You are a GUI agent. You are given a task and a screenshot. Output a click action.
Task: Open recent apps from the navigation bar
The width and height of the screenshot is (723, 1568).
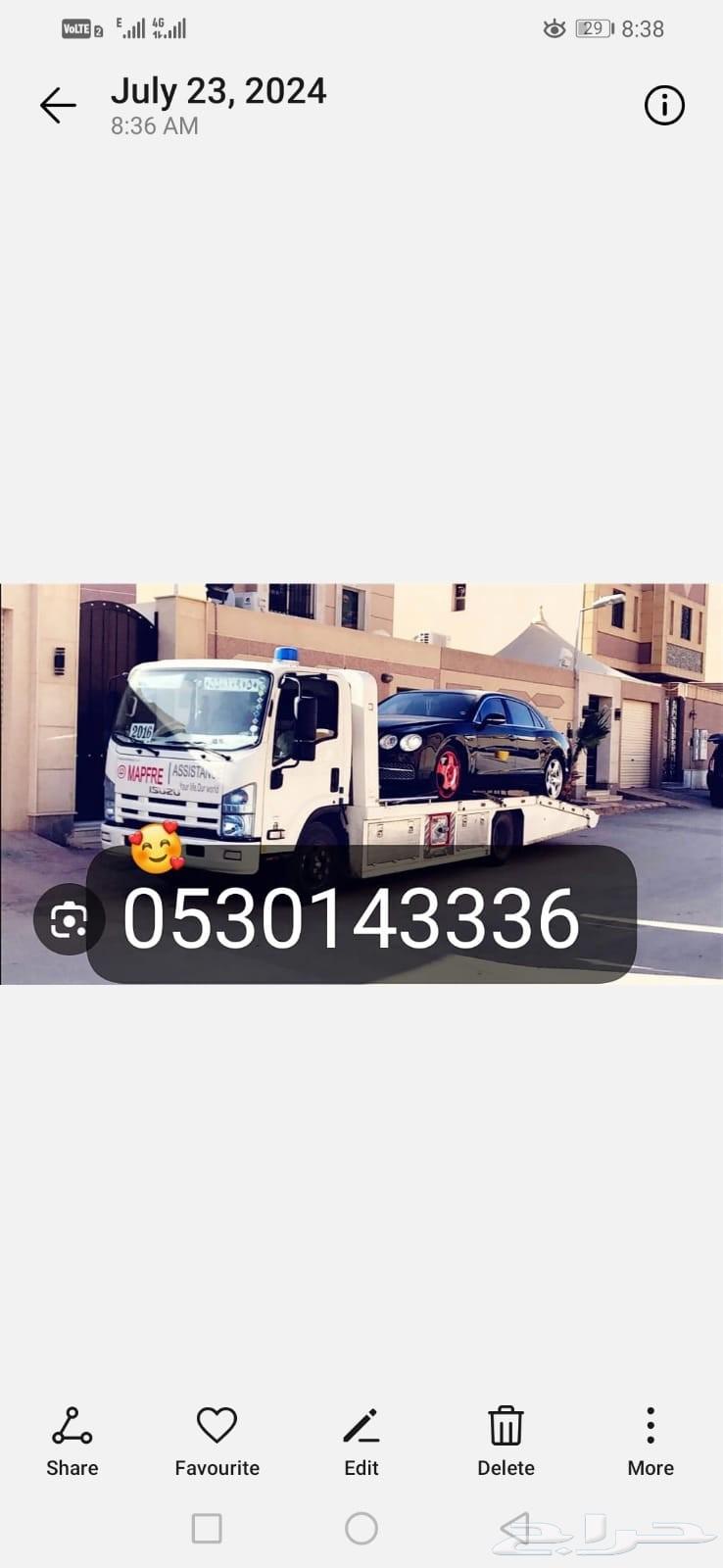click(207, 1528)
